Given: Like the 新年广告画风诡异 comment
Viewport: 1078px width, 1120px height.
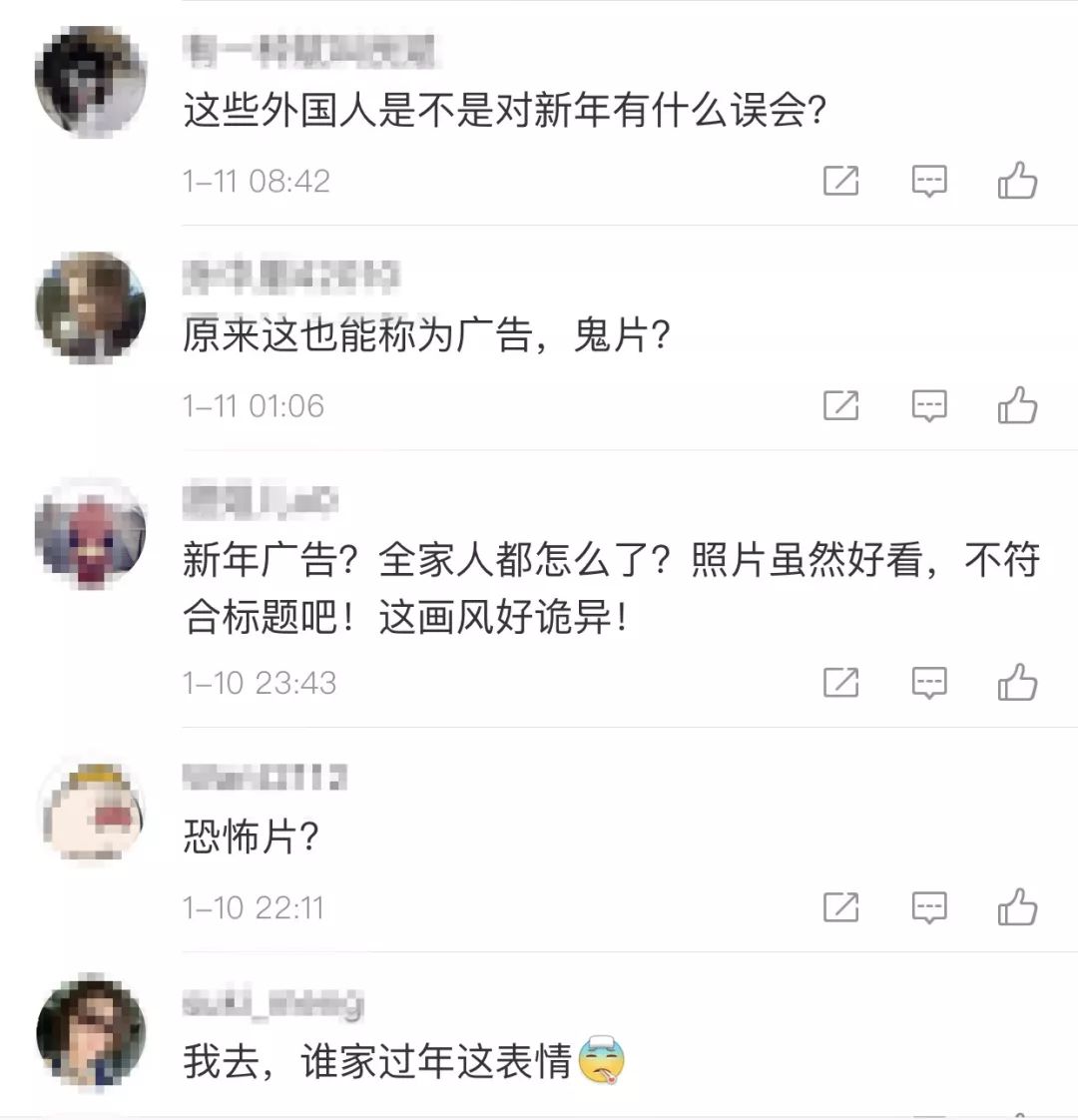Looking at the screenshot, I should tap(1016, 683).
